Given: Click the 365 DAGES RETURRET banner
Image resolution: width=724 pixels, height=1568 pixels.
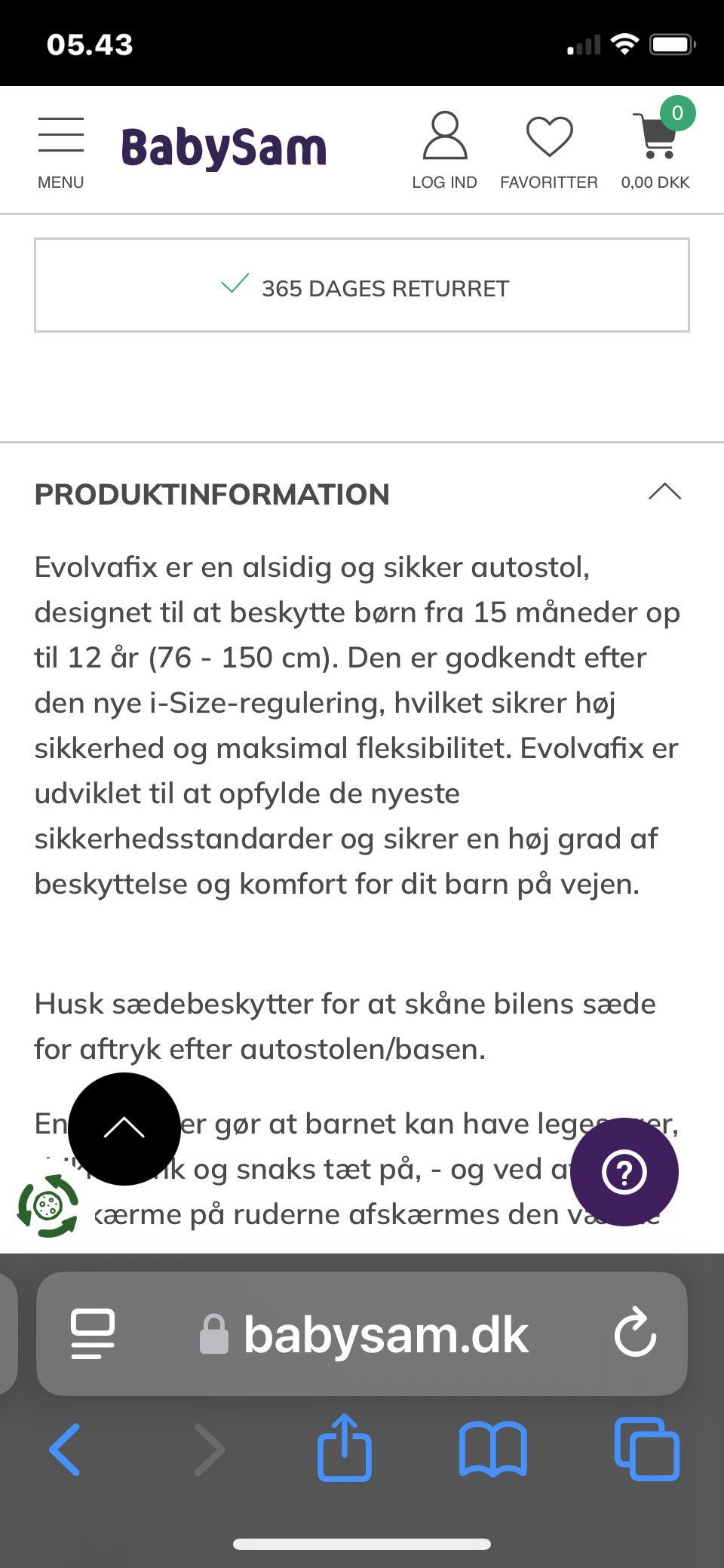Looking at the screenshot, I should pos(361,285).
